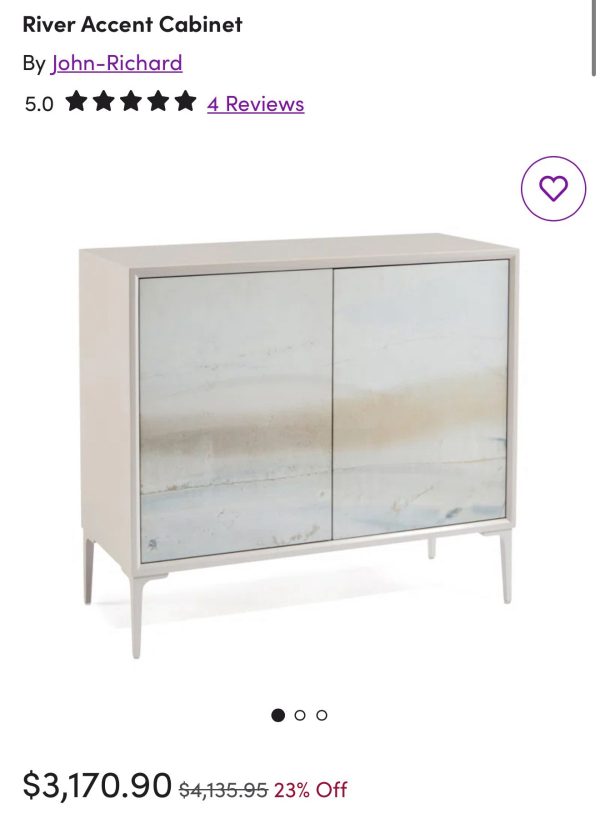
Task: Open the 4 Reviews link
Action: click(x=255, y=103)
